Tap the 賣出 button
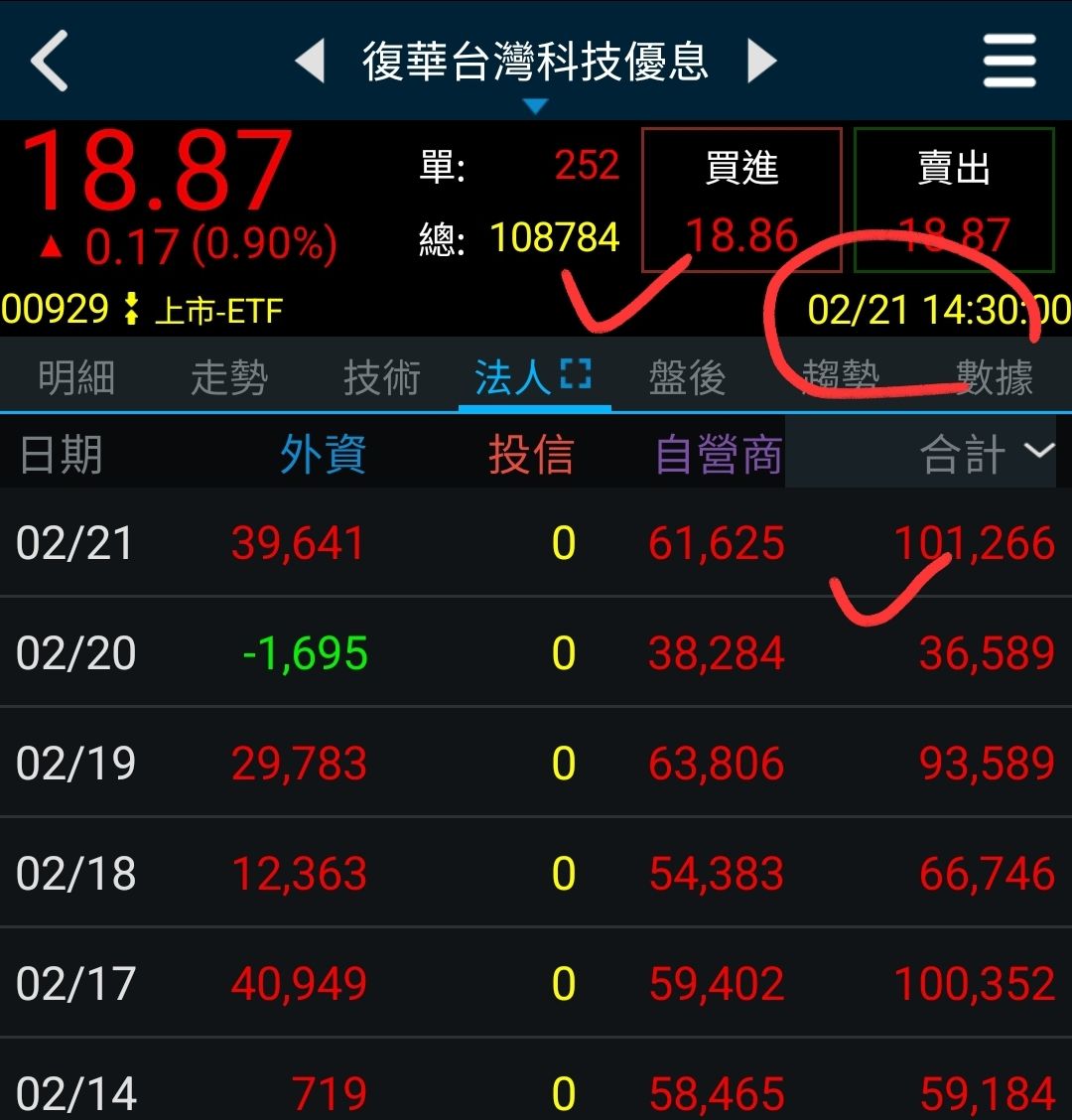Image resolution: width=1072 pixels, height=1120 pixels. [x=953, y=200]
